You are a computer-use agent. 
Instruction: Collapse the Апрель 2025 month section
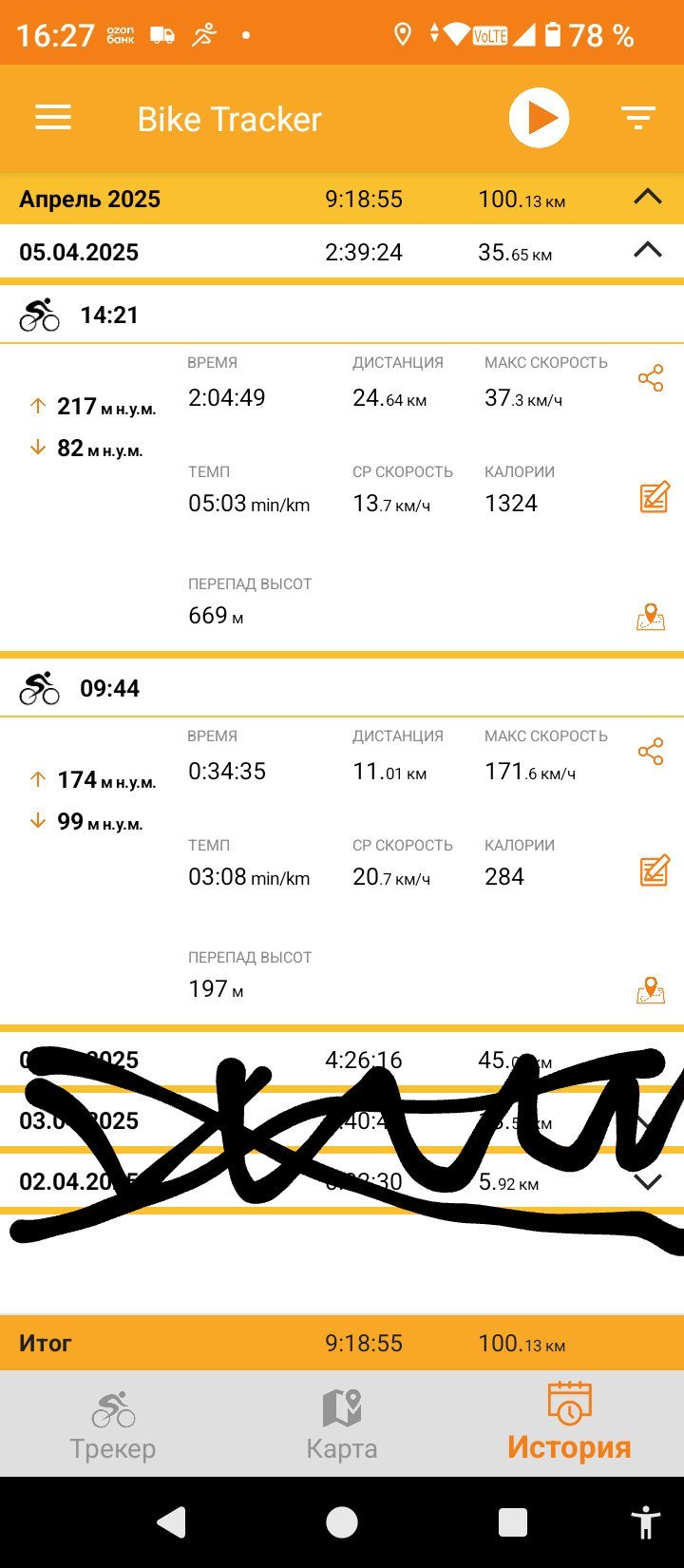click(x=648, y=198)
